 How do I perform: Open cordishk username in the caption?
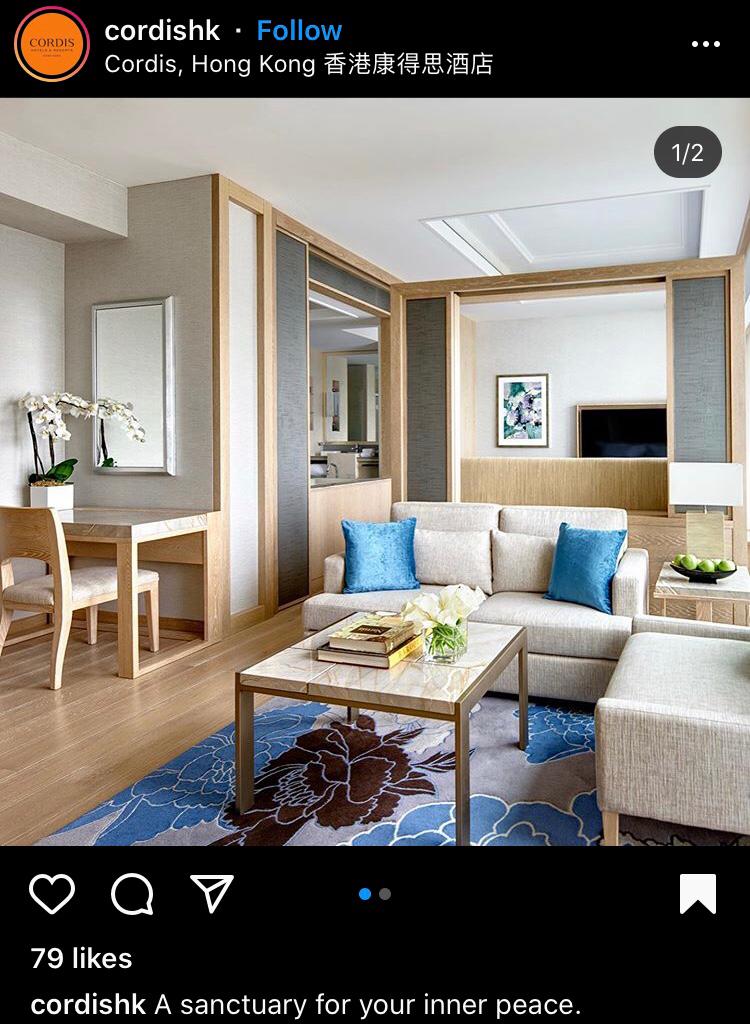[88, 1004]
